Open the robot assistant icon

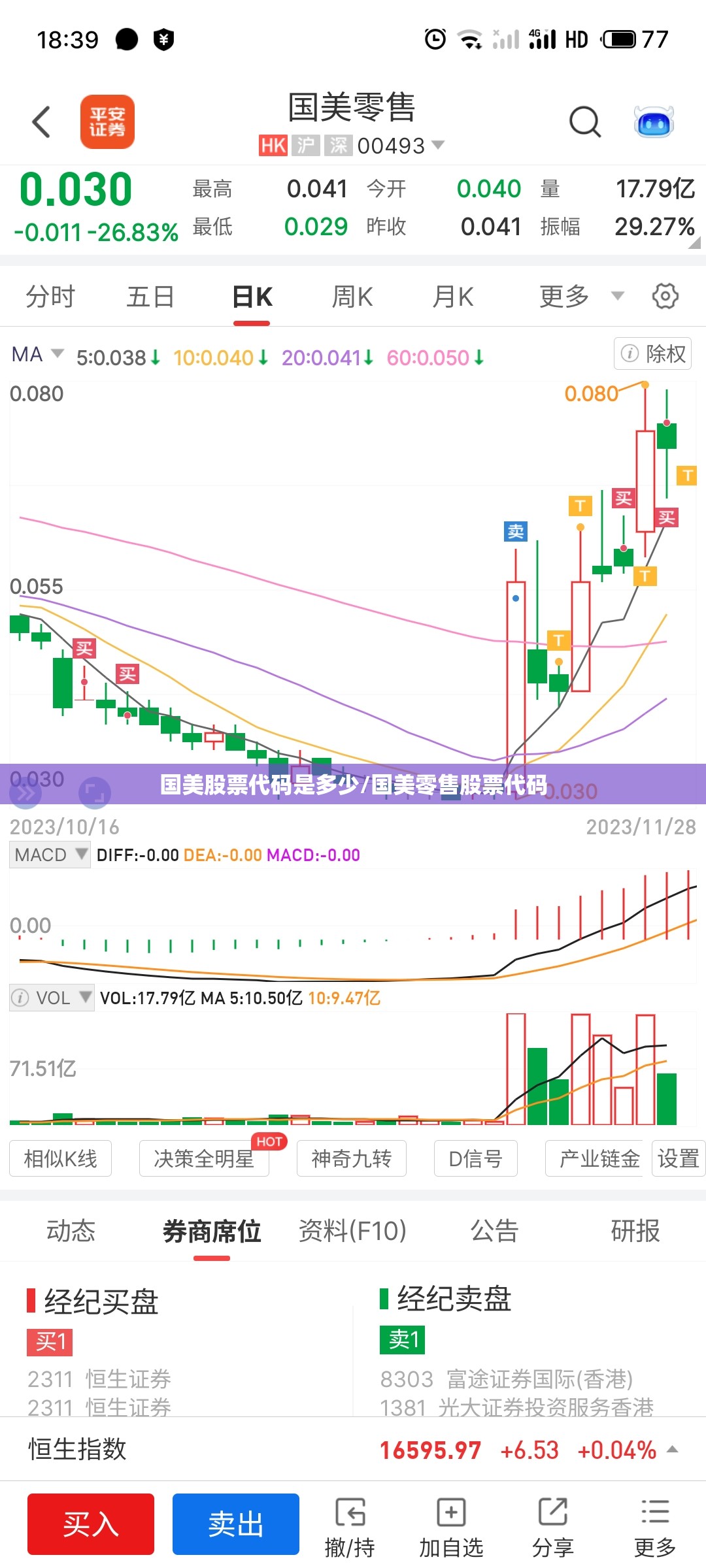point(654,122)
